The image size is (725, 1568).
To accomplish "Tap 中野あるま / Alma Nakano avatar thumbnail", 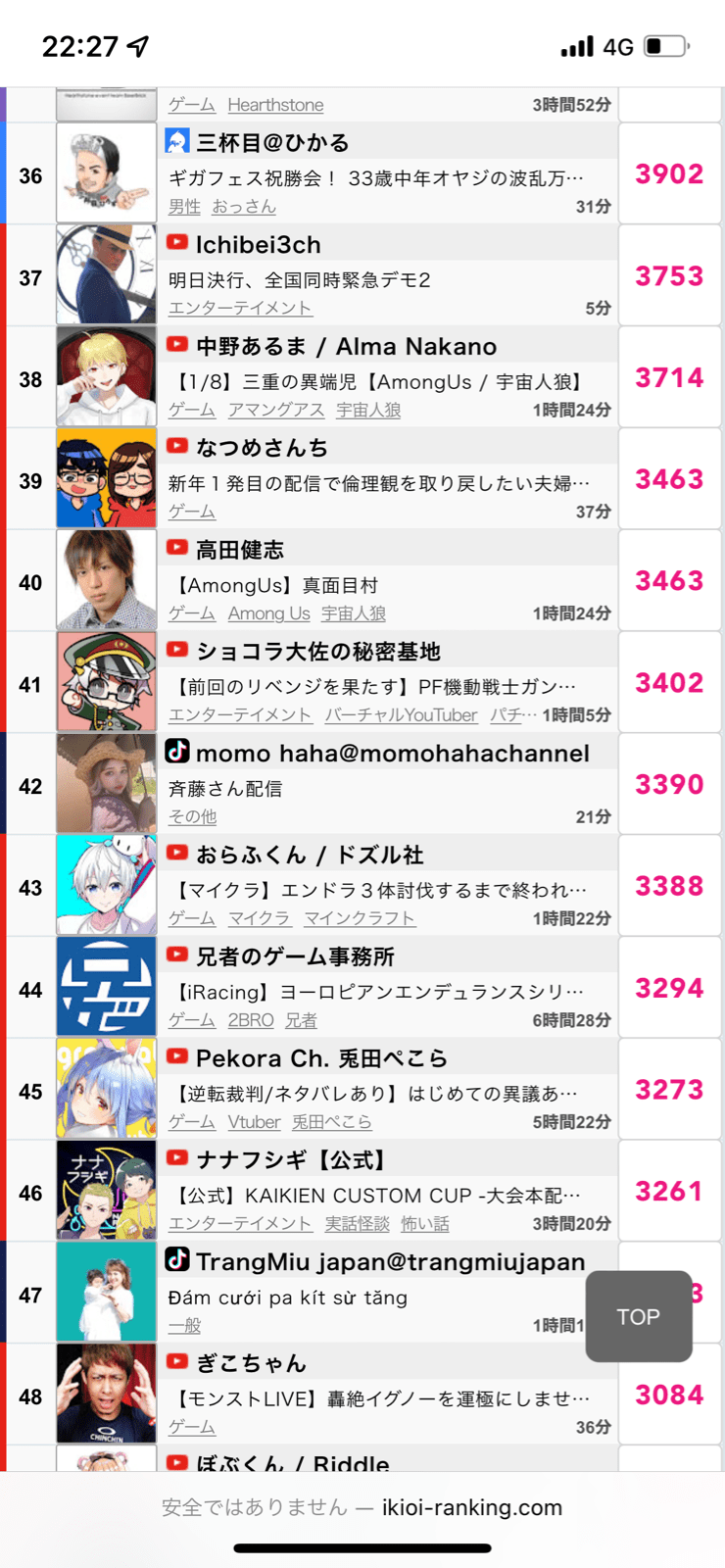I will (x=107, y=376).
